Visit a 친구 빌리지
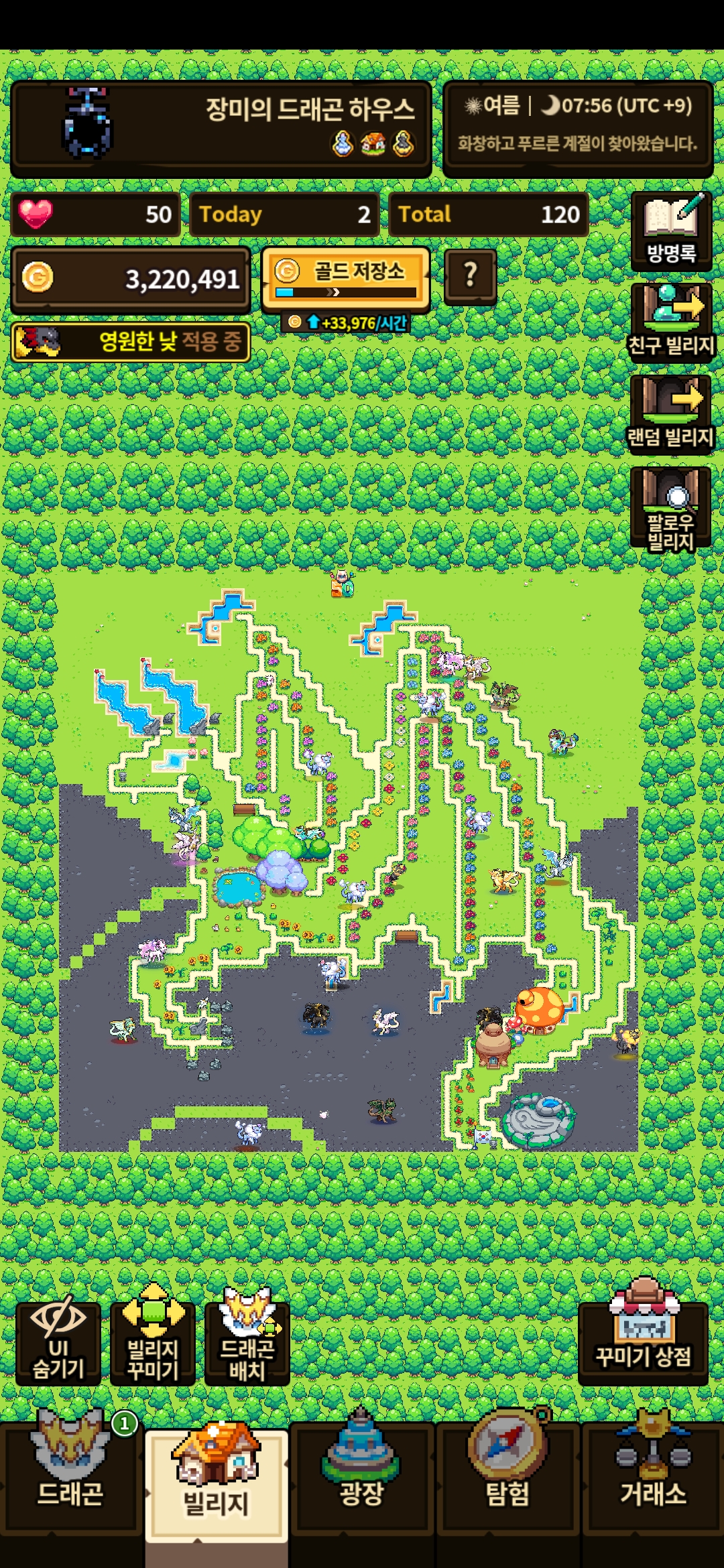The image size is (724, 1568). pyautogui.click(x=670, y=322)
